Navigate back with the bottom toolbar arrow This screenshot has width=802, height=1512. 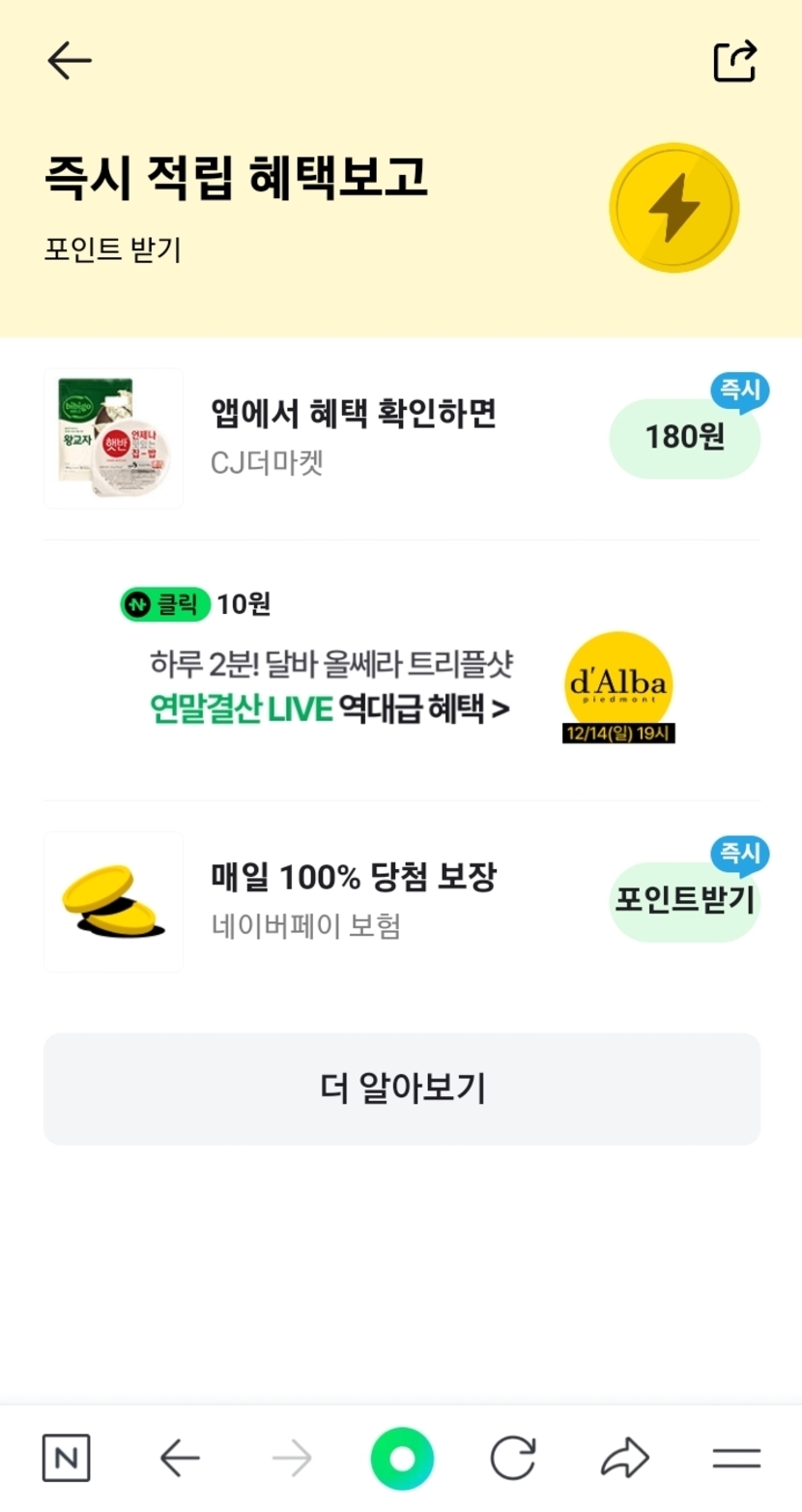tap(180, 1457)
